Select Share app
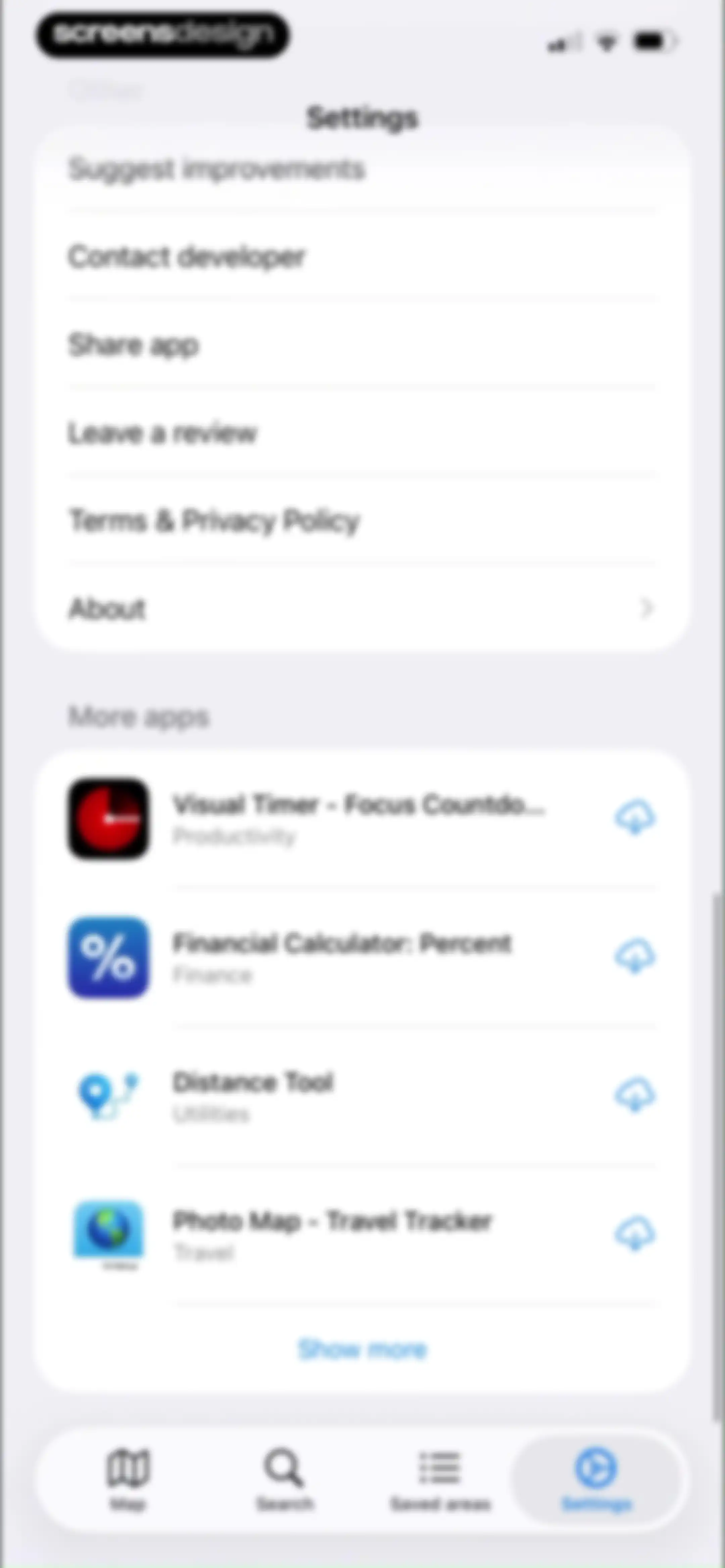 [362, 344]
